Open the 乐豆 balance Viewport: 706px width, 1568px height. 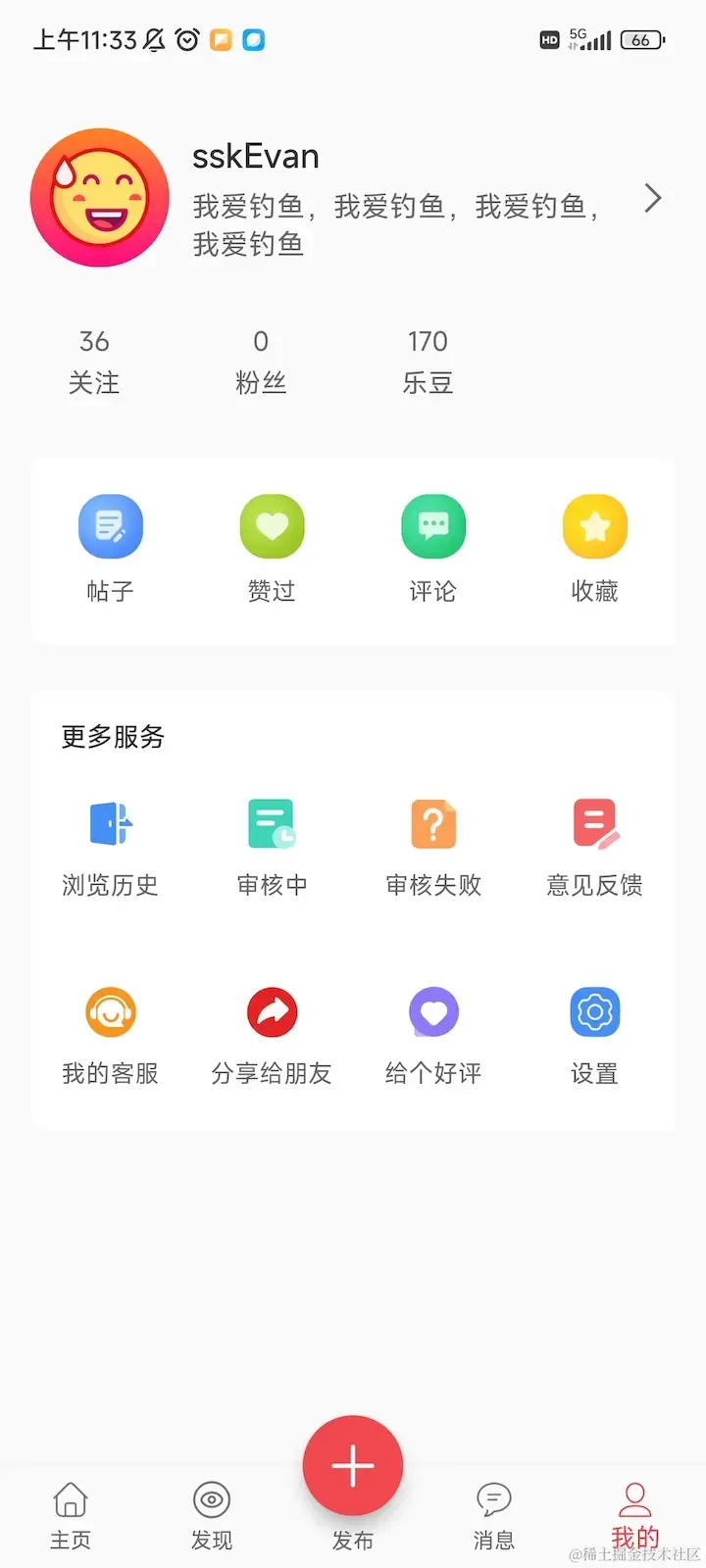pos(428,362)
